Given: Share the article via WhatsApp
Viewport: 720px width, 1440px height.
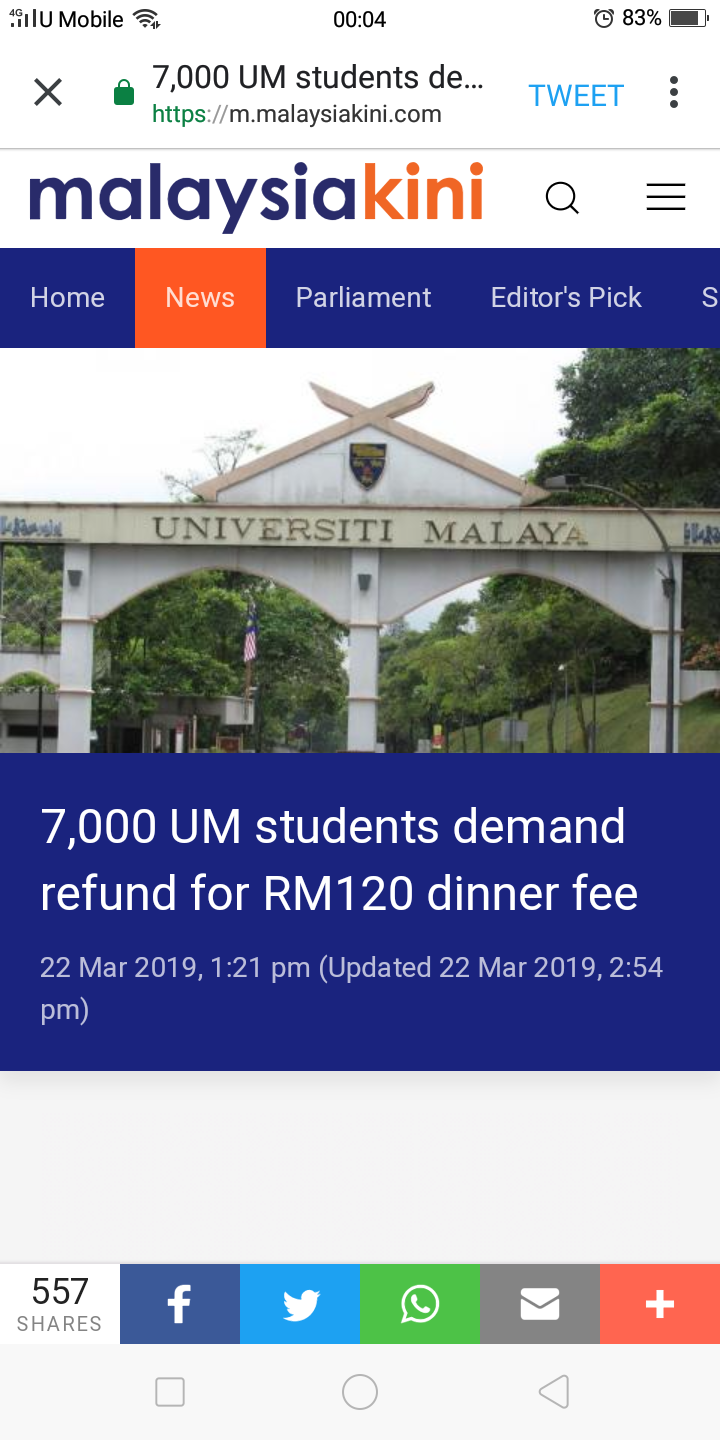Looking at the screenshot, I should 420,1304.
